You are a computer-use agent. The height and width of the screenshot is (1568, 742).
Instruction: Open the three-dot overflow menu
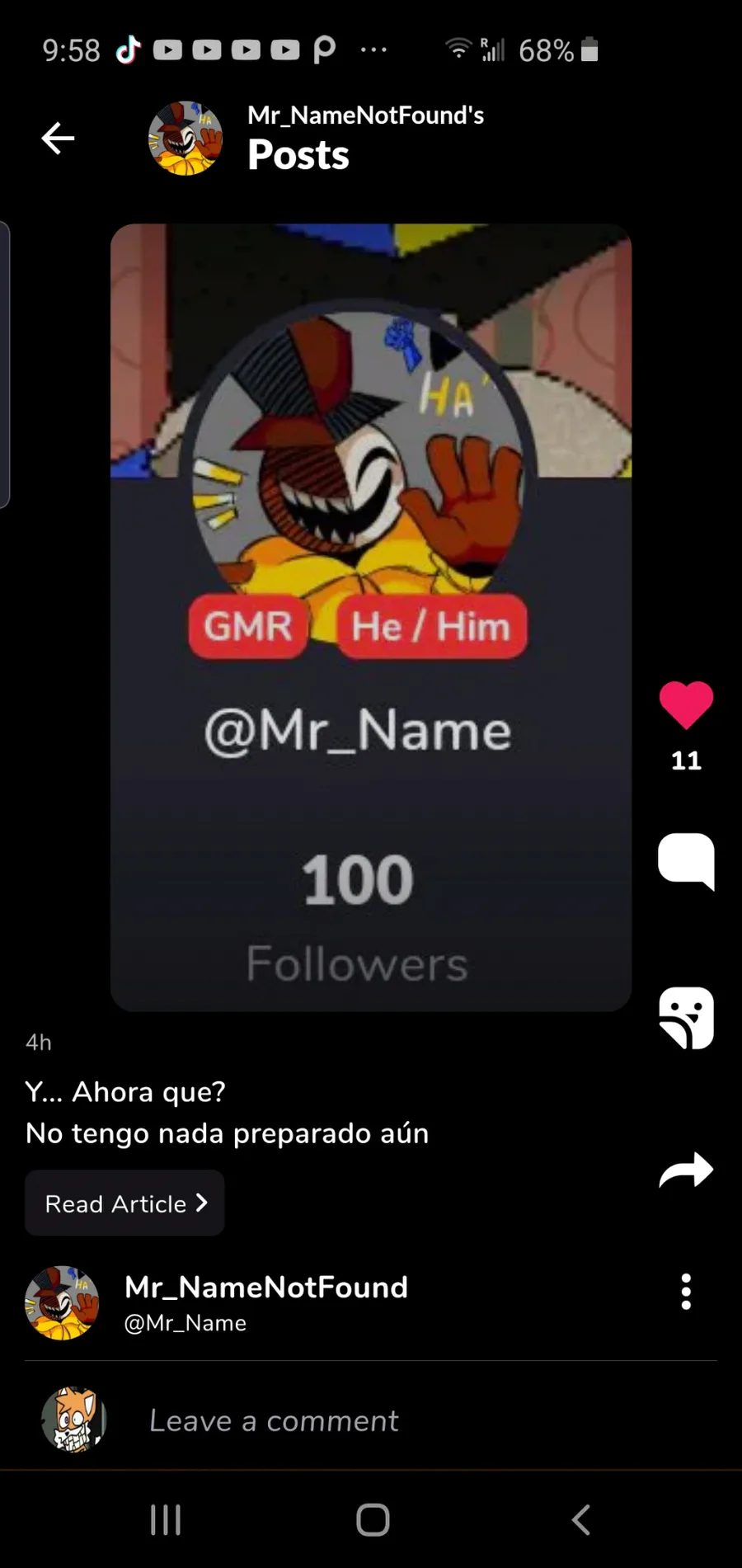[x=686, y=1292]
